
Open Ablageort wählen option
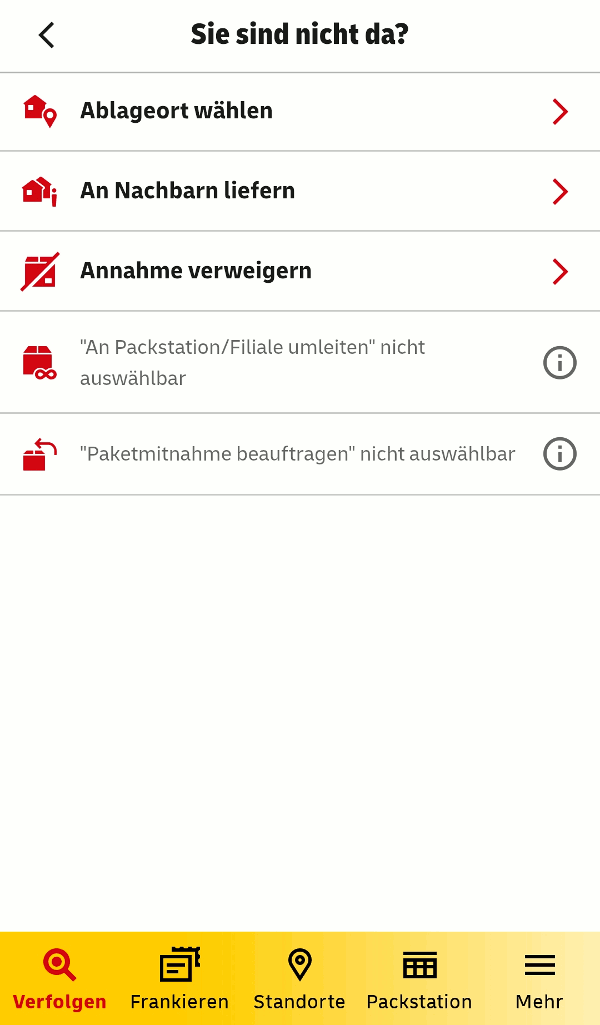[x=298, y=111]
